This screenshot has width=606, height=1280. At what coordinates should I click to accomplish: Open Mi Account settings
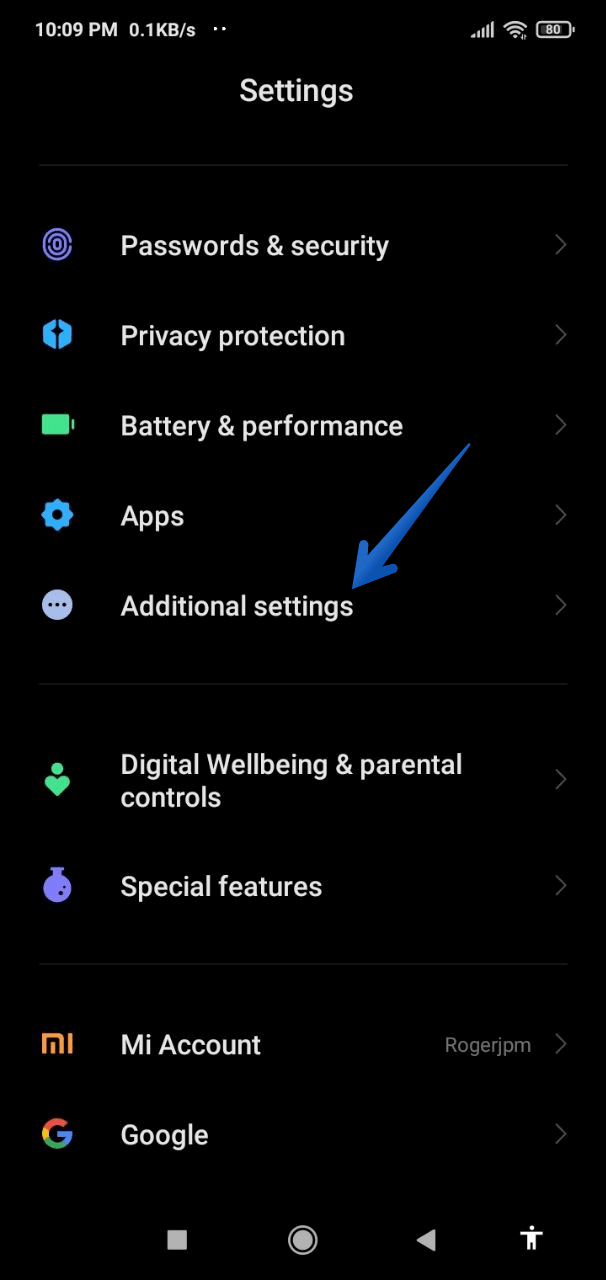tap(303, 1044)
